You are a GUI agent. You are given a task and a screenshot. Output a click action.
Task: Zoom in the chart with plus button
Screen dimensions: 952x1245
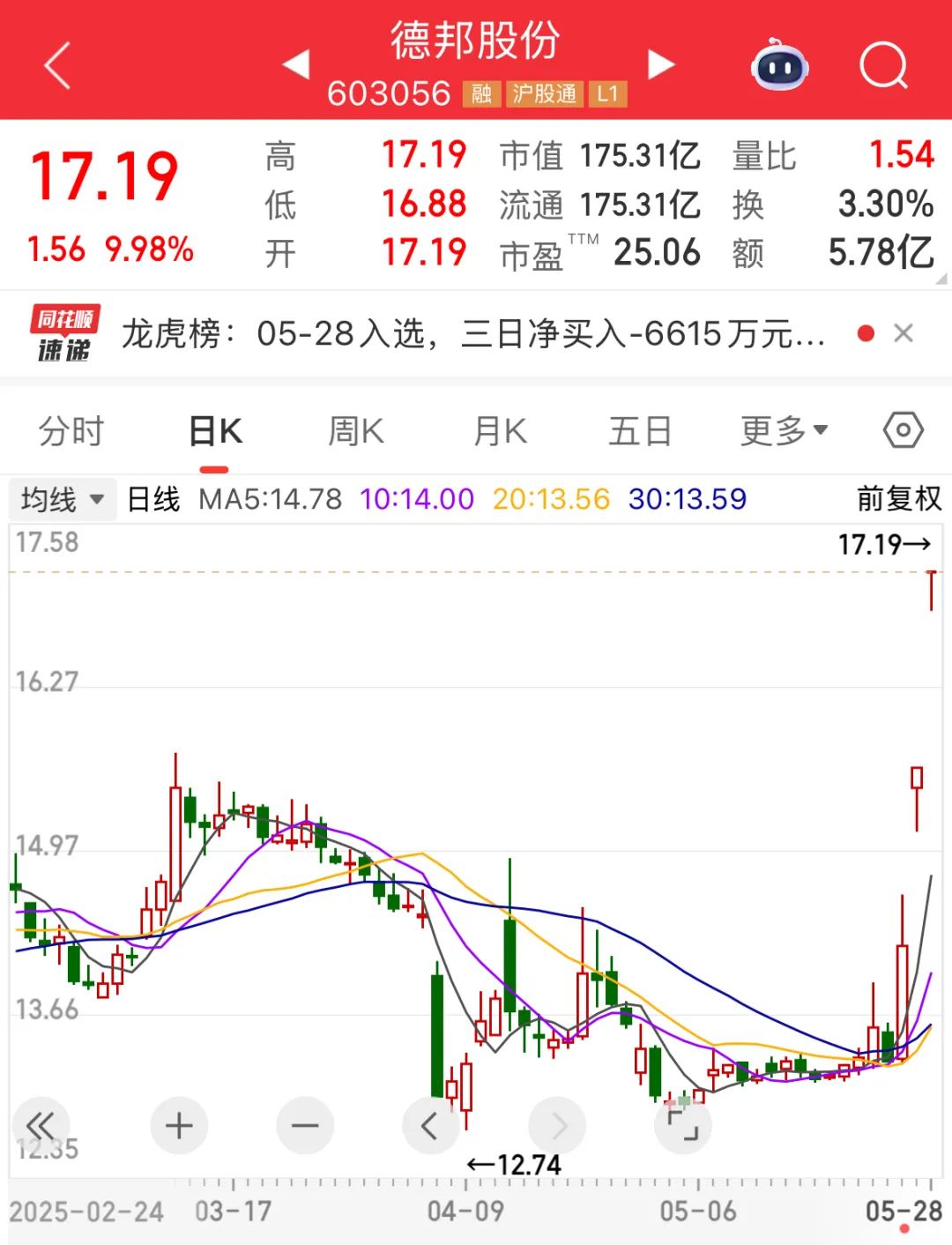coord(179,1126)
